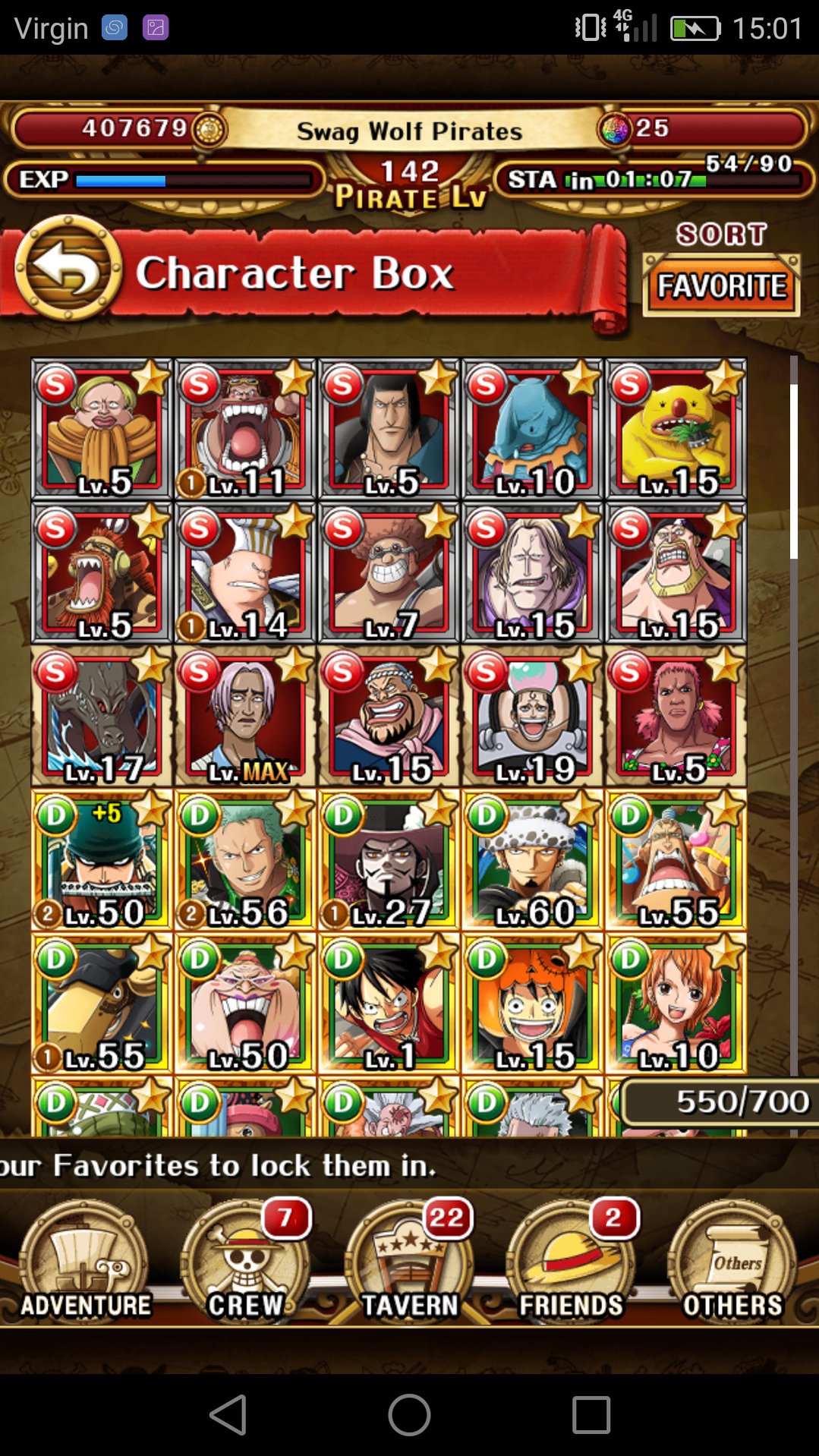
Task: Open the Lv.17 grey dragon character
Action: (x=101, y=716)
